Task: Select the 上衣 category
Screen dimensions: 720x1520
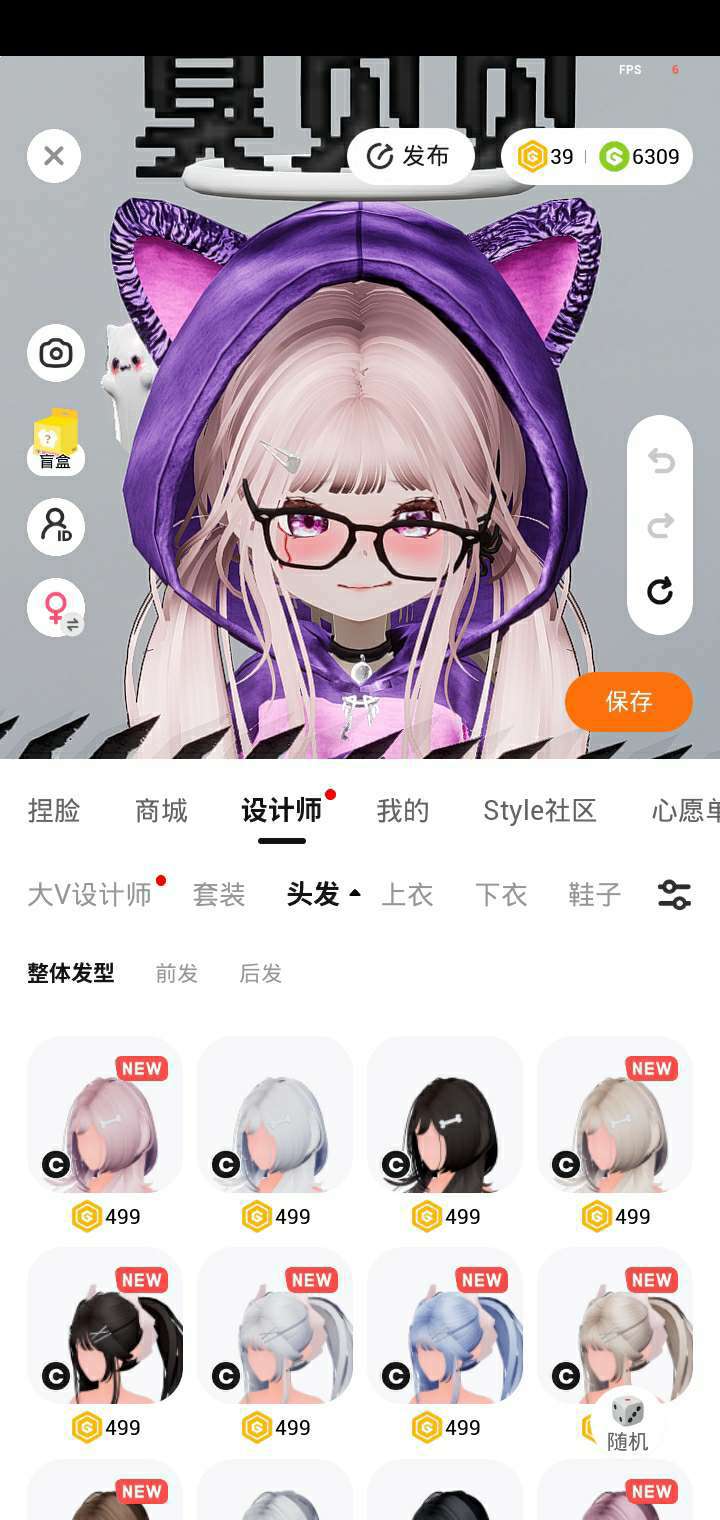Action: 407,894
